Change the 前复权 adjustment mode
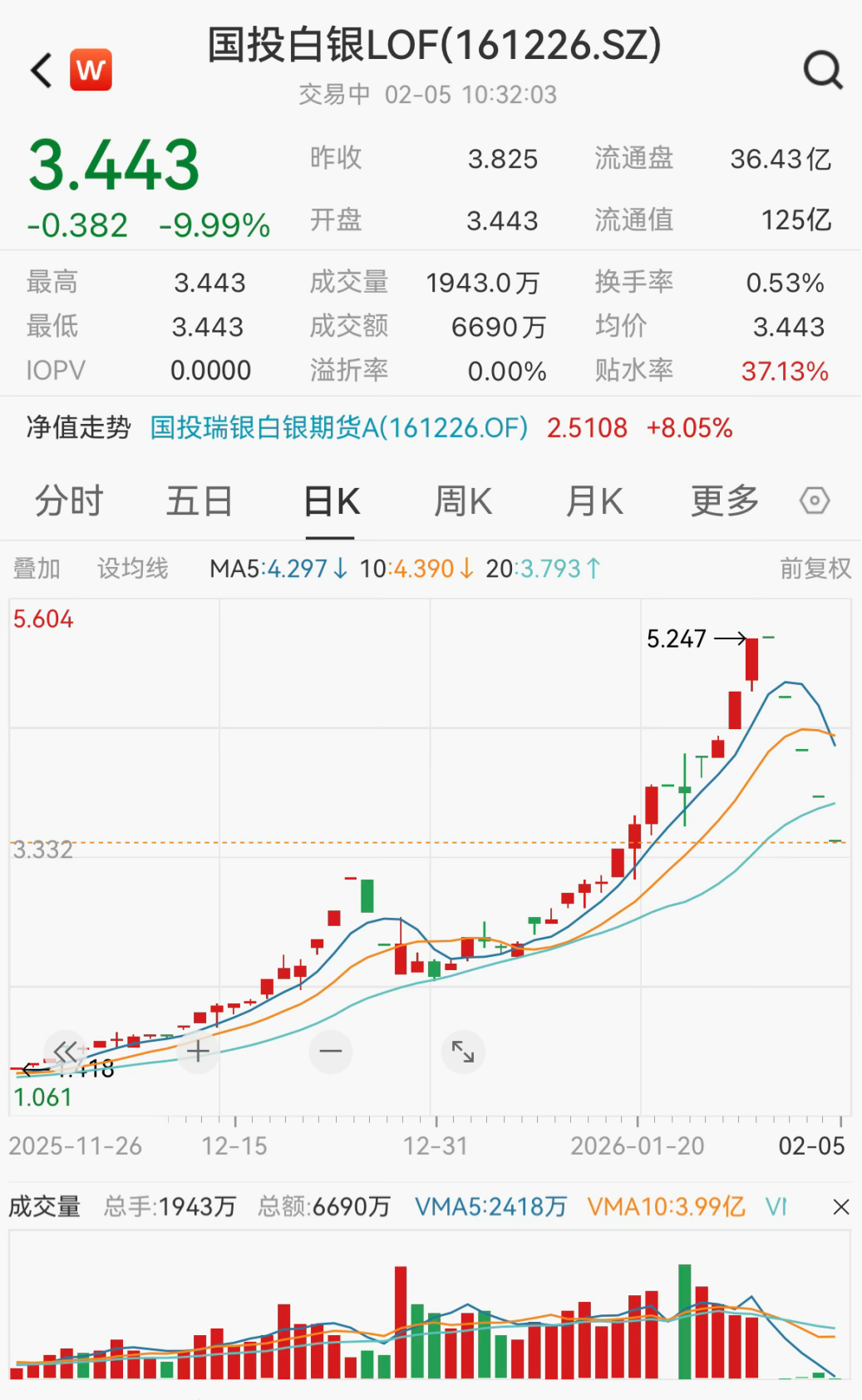 (x=815, y=569)
